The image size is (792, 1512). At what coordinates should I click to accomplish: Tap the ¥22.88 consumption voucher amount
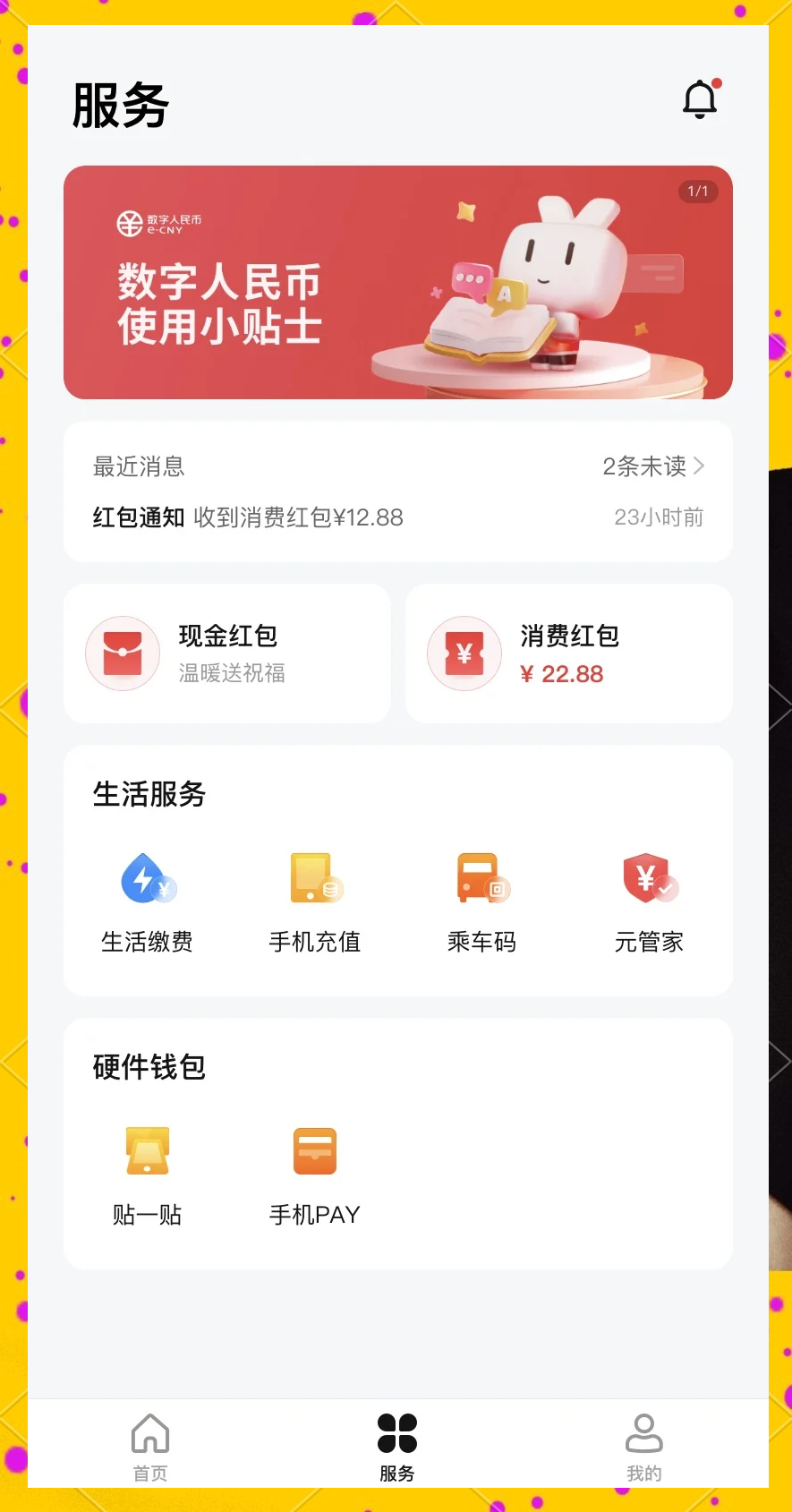(562, 674)
